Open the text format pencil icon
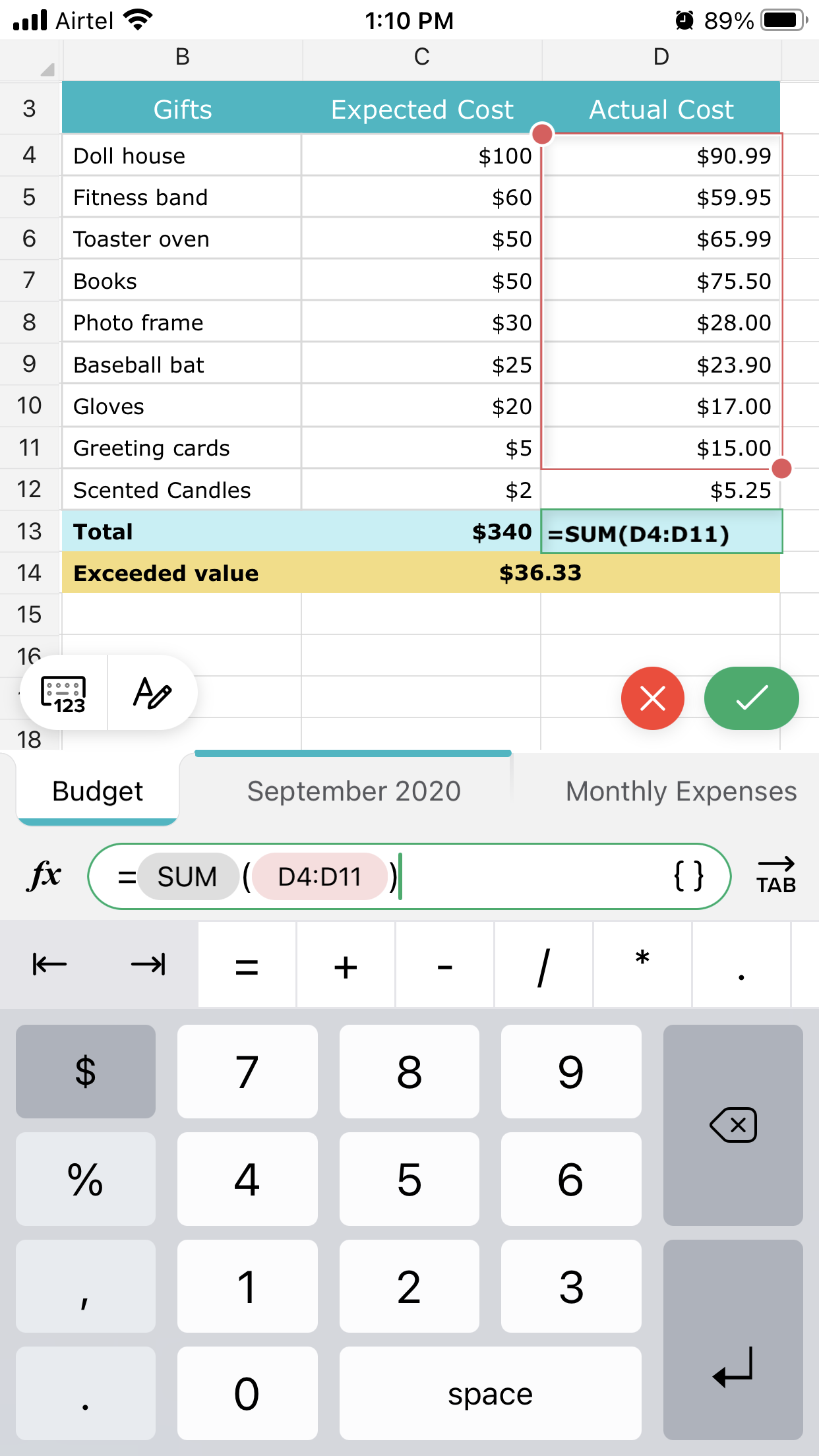819x1456 pixels. (152, 693)
